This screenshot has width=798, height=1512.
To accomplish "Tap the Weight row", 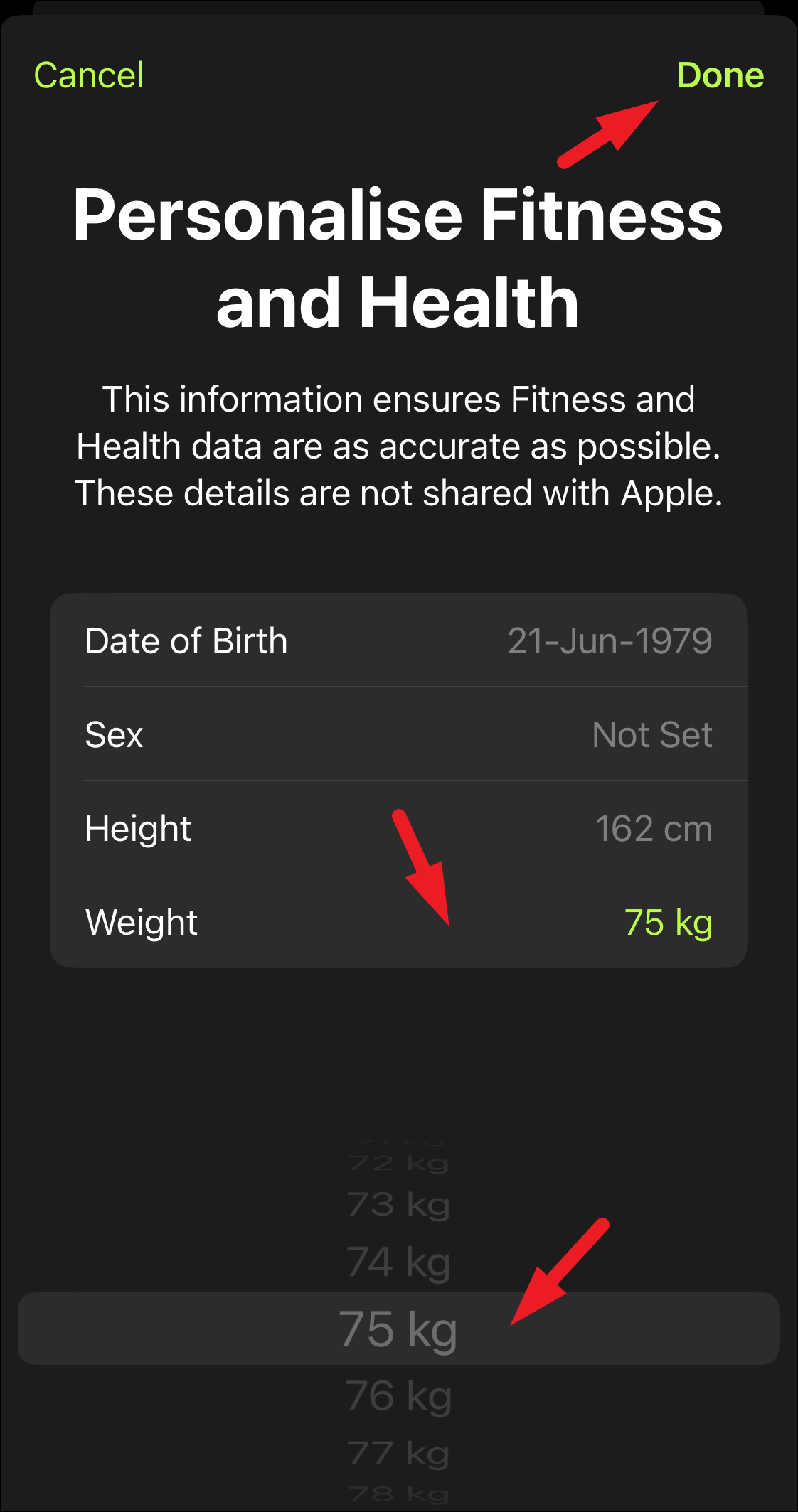I will 398,922.
